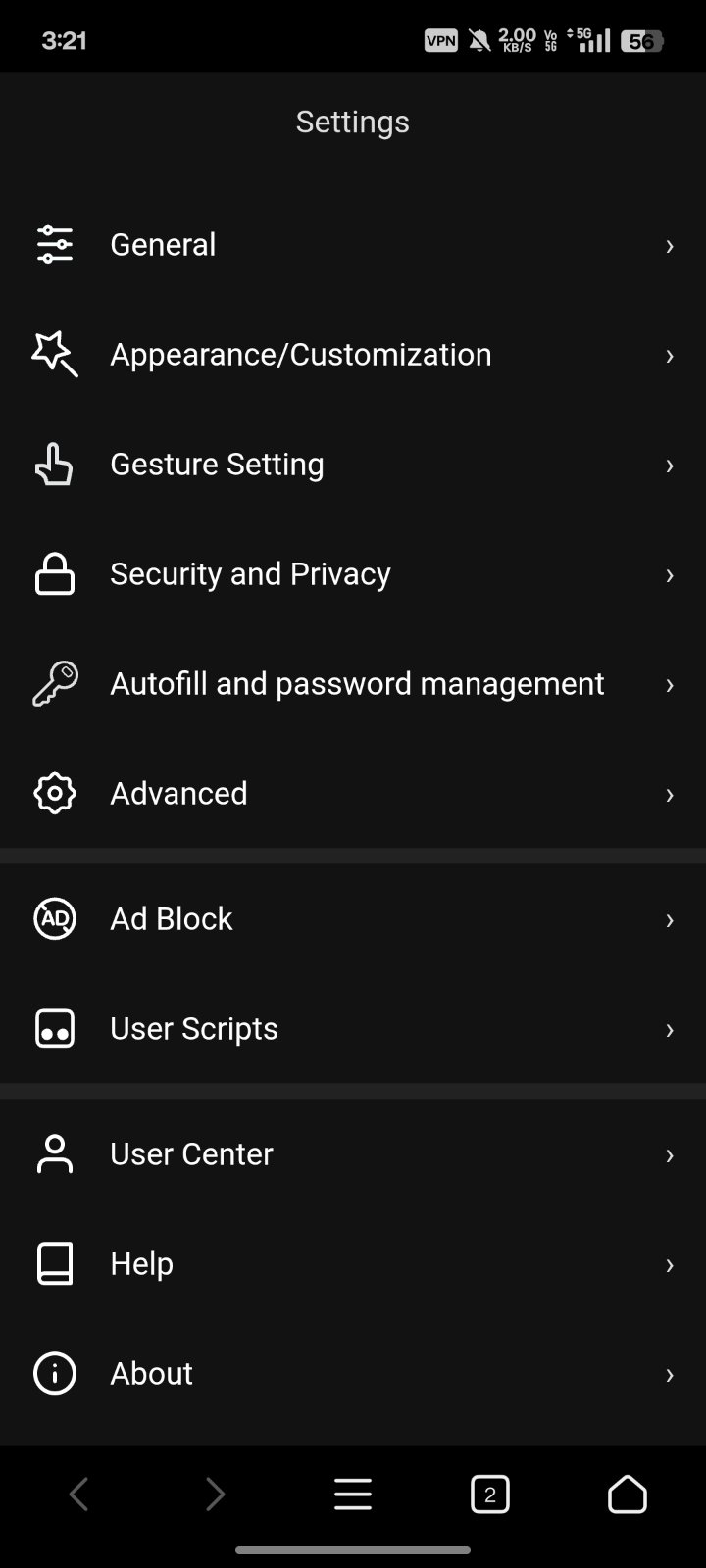
Task: Open Ad Block settings
Action: pyautogui.click(x=353, y=919)
